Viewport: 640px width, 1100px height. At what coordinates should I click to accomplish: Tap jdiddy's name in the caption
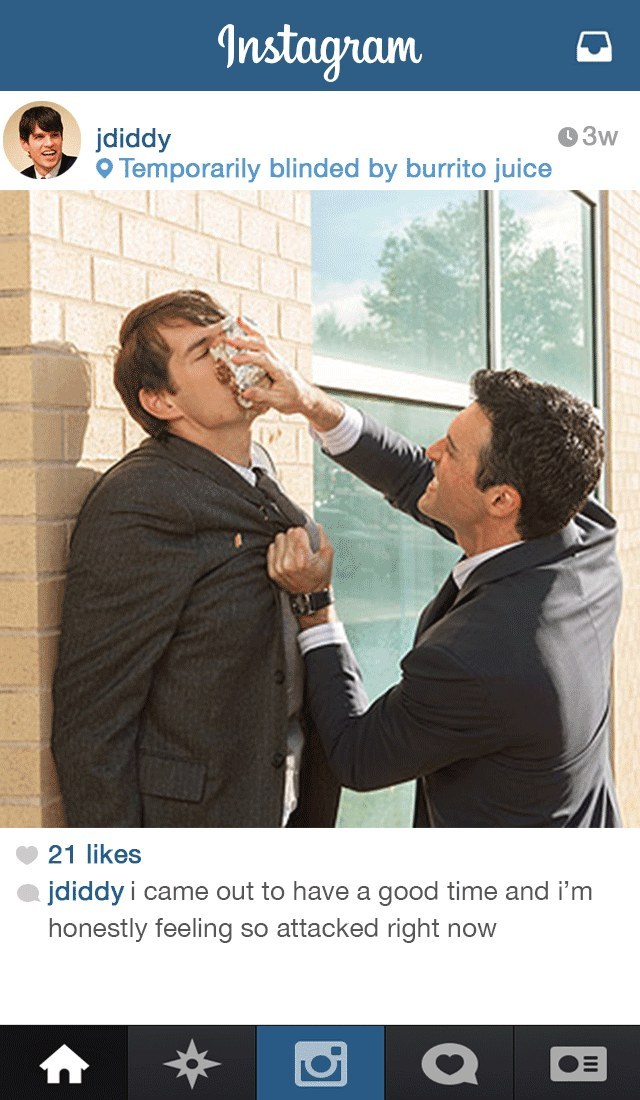tap(86, 892)
